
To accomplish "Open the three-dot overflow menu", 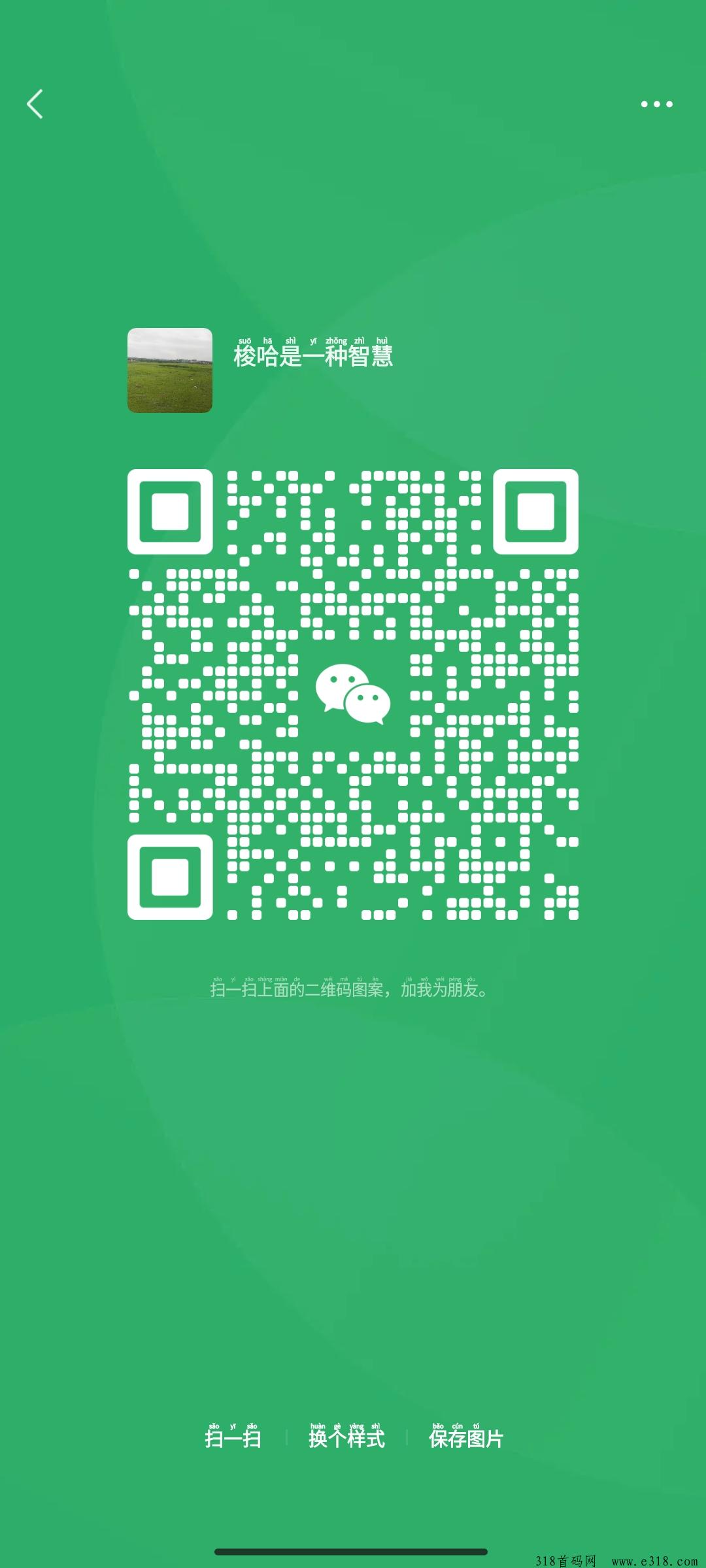I will 656,104.
